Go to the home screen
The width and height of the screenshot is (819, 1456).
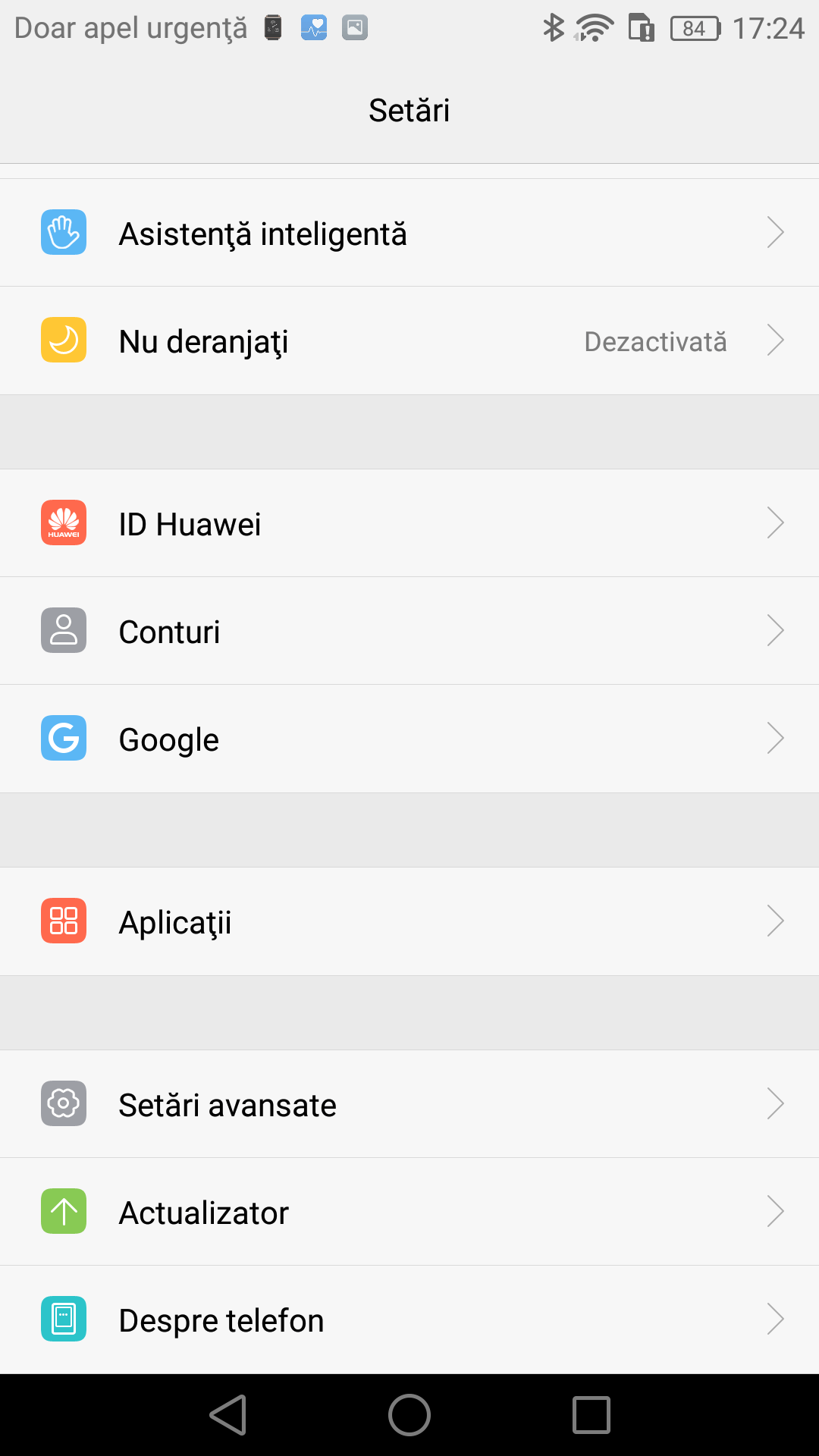(409, 1415)
